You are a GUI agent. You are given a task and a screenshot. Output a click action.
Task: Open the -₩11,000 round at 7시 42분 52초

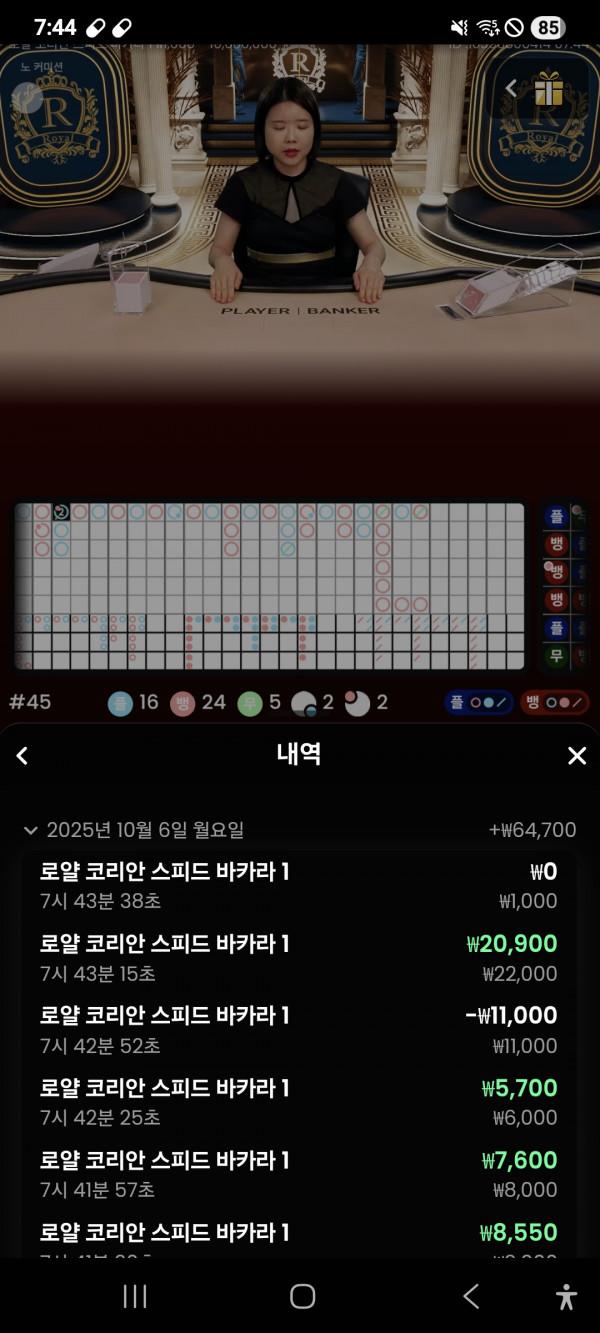tap(298, 1029)
